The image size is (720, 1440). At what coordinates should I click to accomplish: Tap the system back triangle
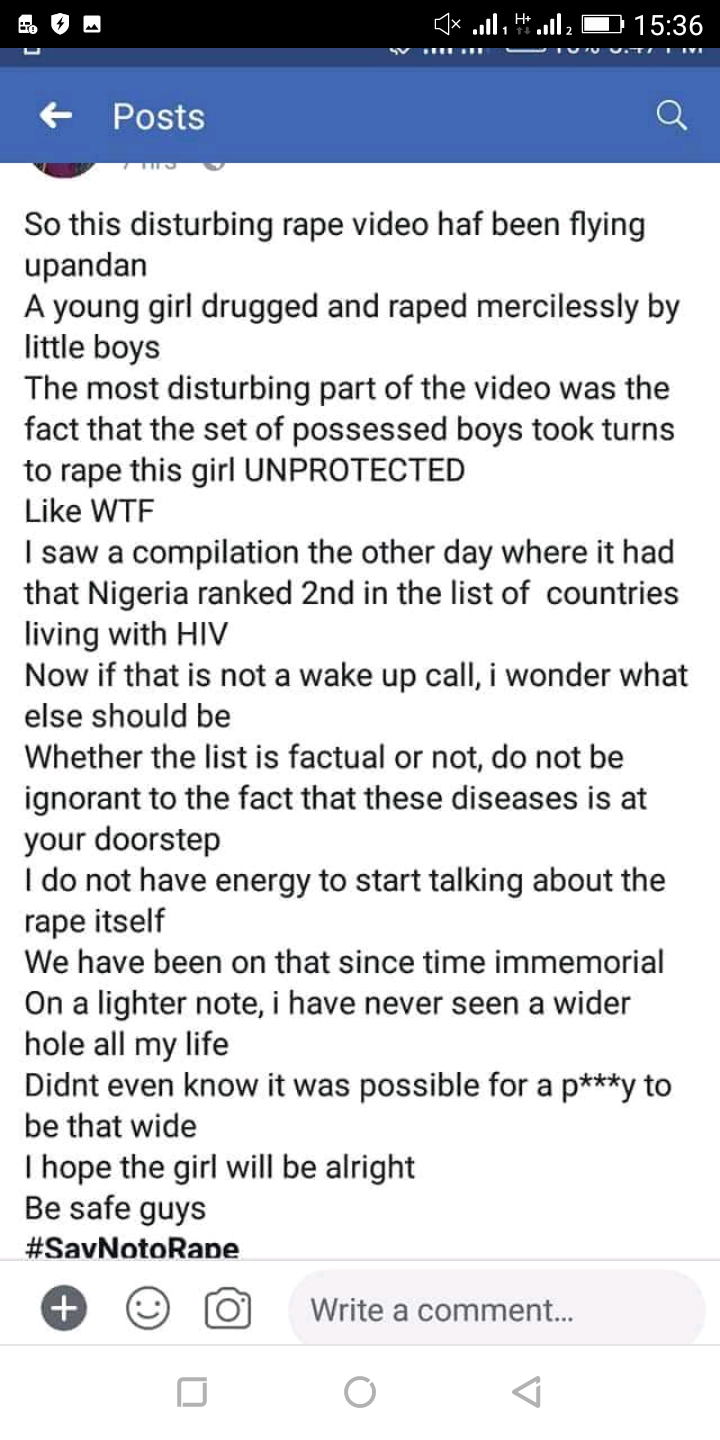pos(527,1392)
